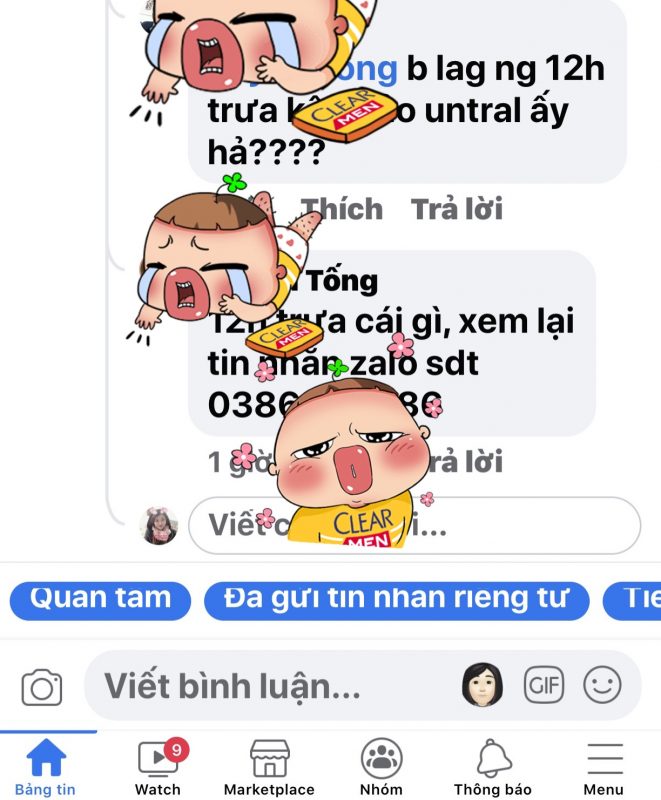The image size is (661, 800).
Task: Open the Thông báo notifications tab
Action: 491,767
